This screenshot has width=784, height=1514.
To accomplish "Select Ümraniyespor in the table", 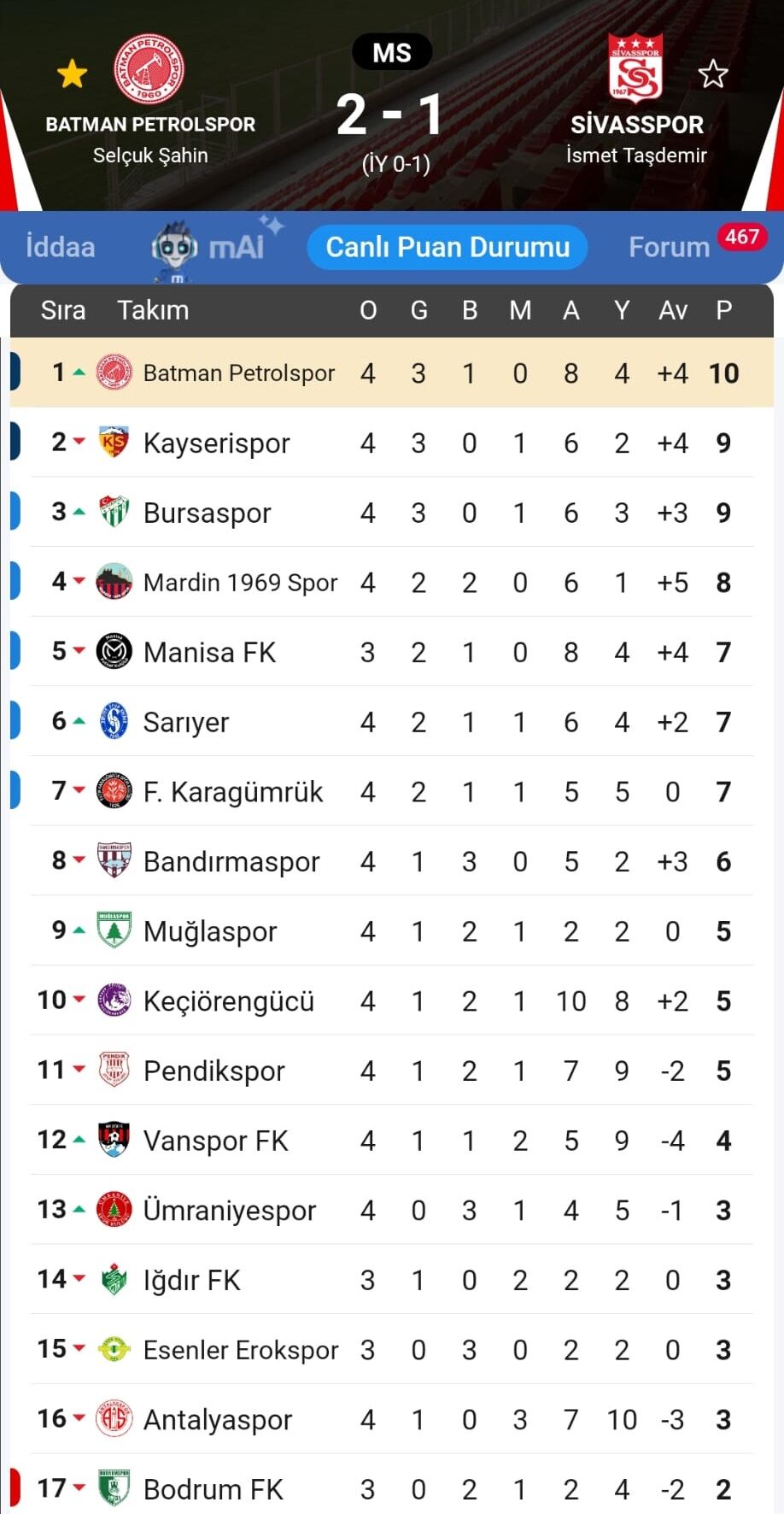I will (392, 1210).
